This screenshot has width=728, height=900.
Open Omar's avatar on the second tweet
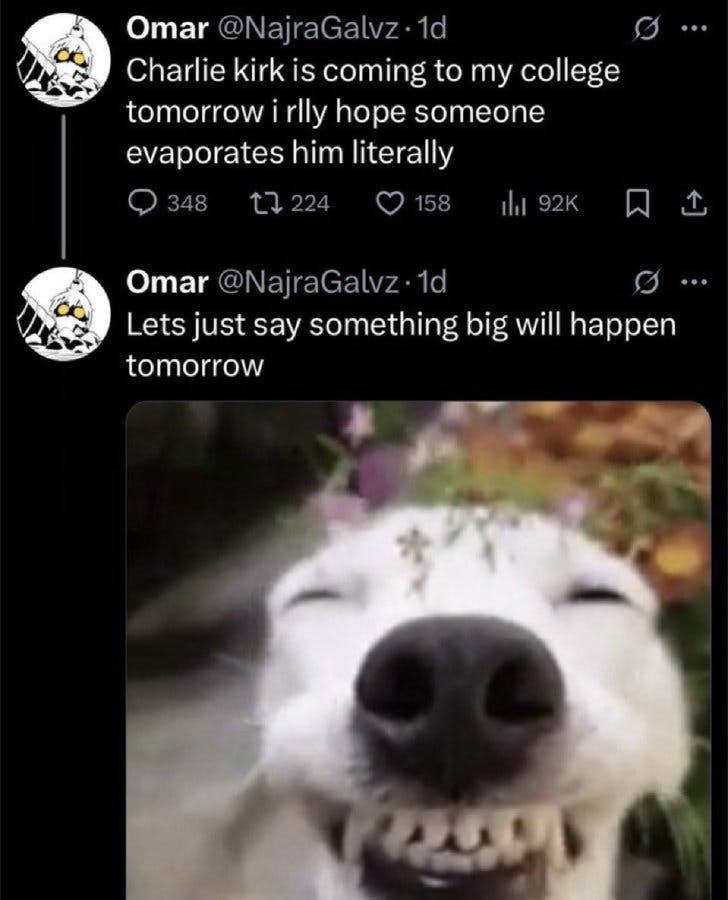pyautogui.click(x=64, y=316)
